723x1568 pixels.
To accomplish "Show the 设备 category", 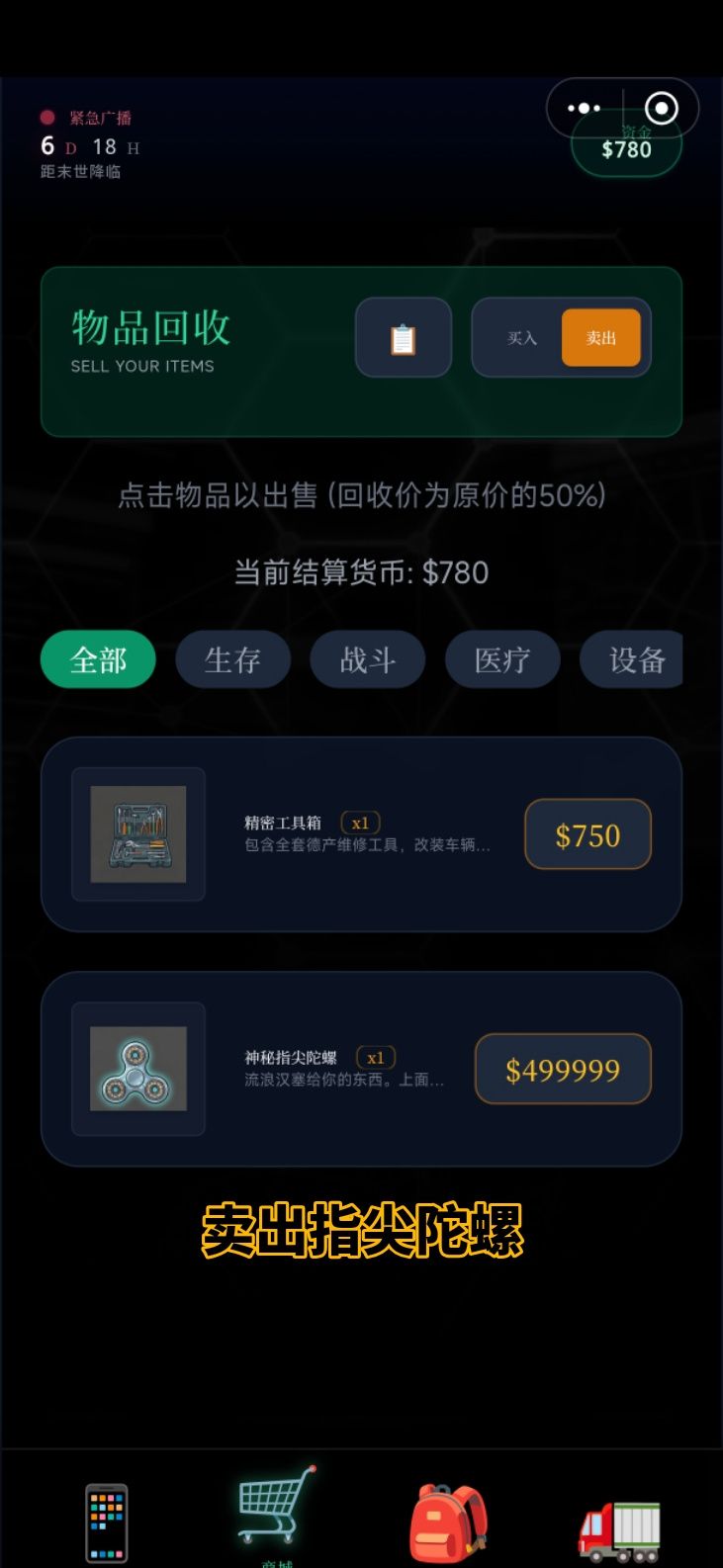I will click(x=634, y=659).
